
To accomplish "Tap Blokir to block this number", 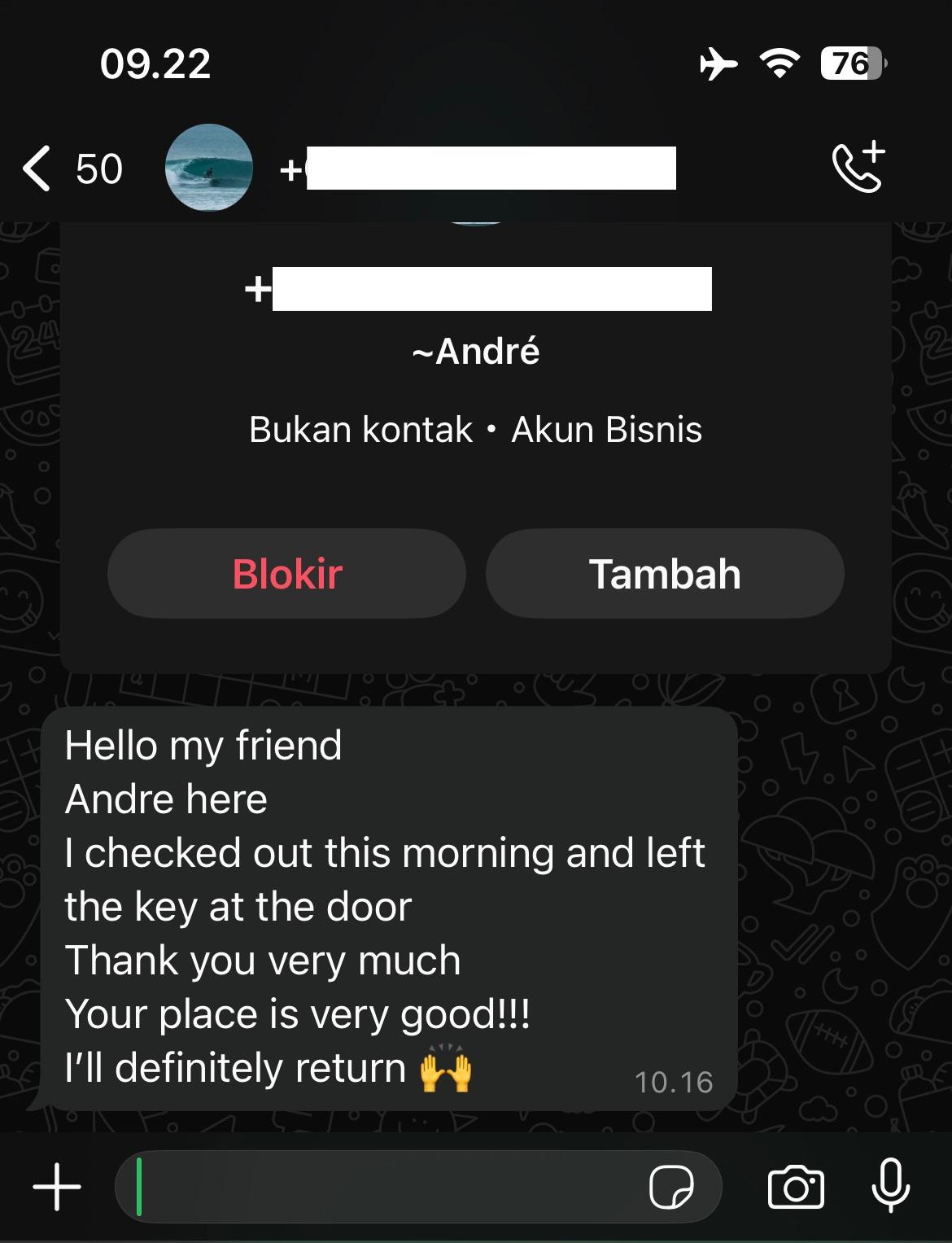I will pyautogui.click(x=286, y=574).
